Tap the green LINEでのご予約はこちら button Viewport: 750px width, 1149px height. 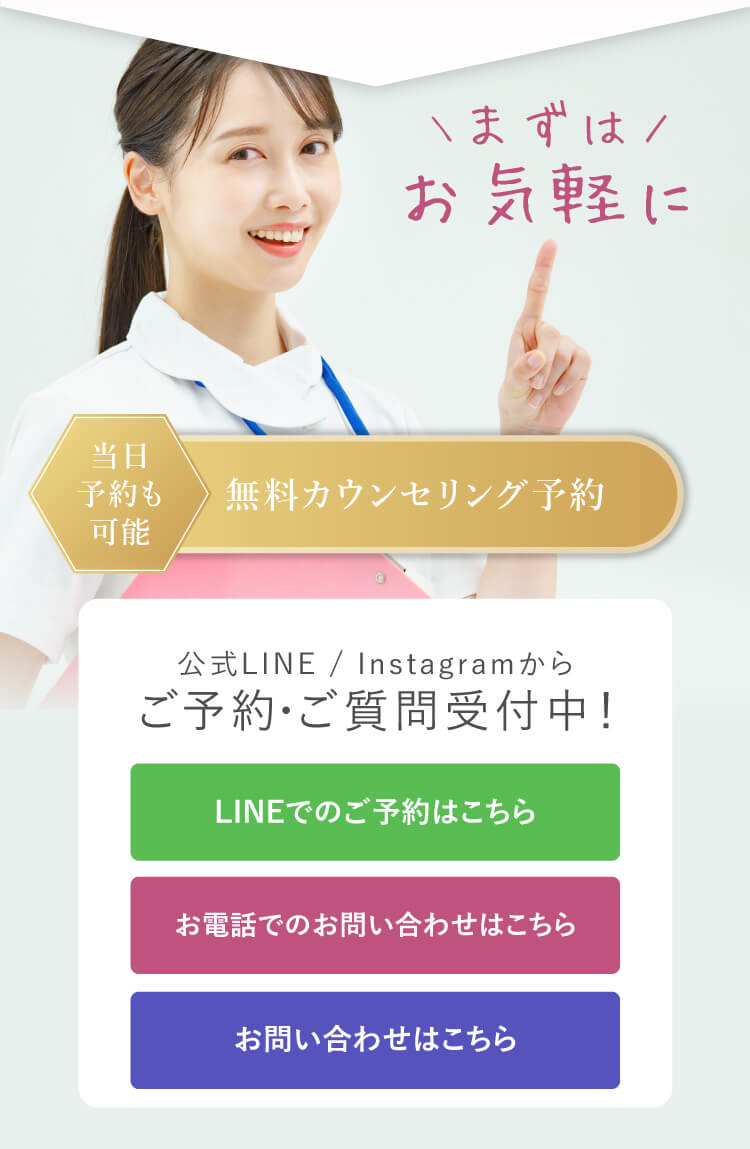(375, 812)
